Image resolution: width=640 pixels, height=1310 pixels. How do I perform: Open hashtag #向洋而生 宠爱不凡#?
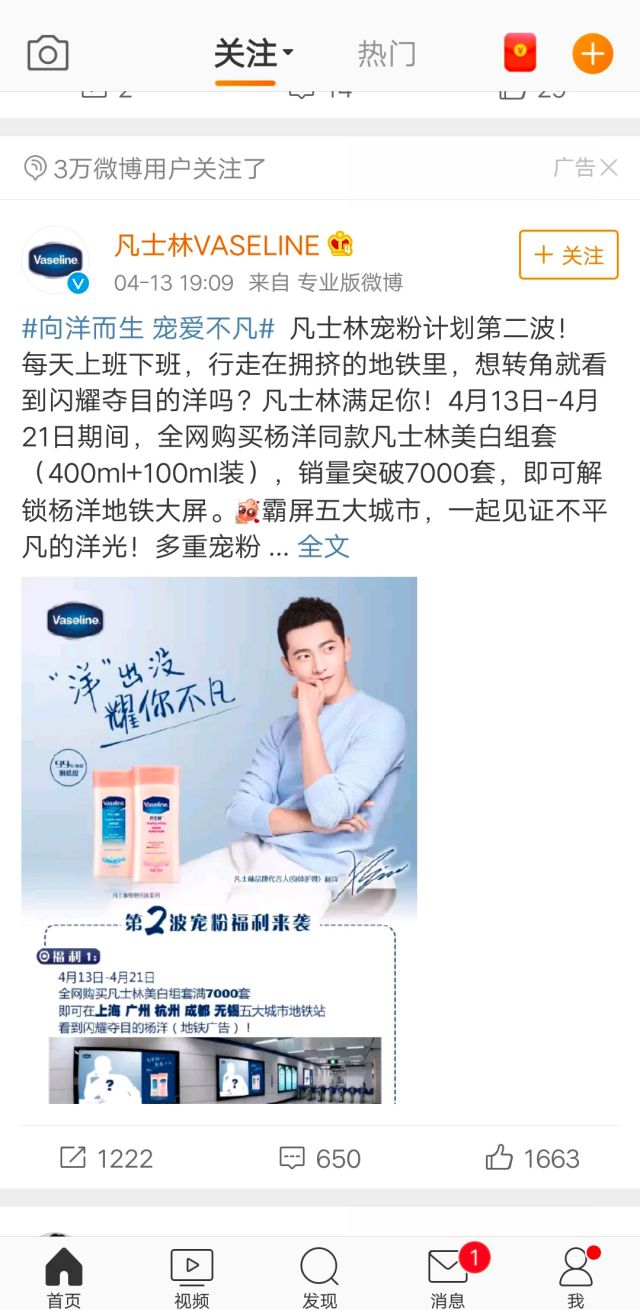(148, 328)
